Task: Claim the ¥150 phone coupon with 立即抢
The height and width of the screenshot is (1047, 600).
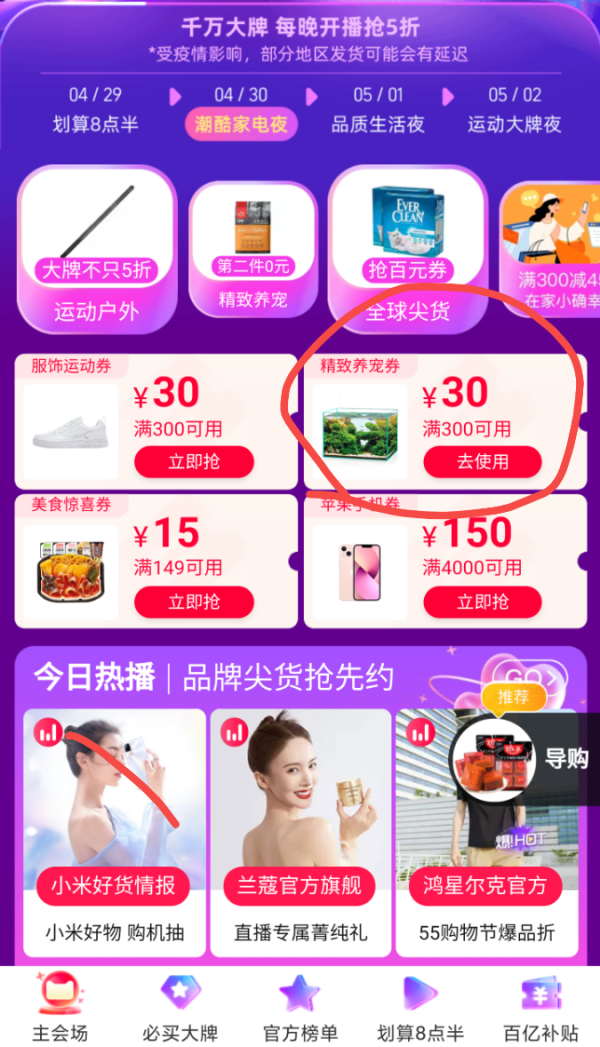Action: point(482,602)
